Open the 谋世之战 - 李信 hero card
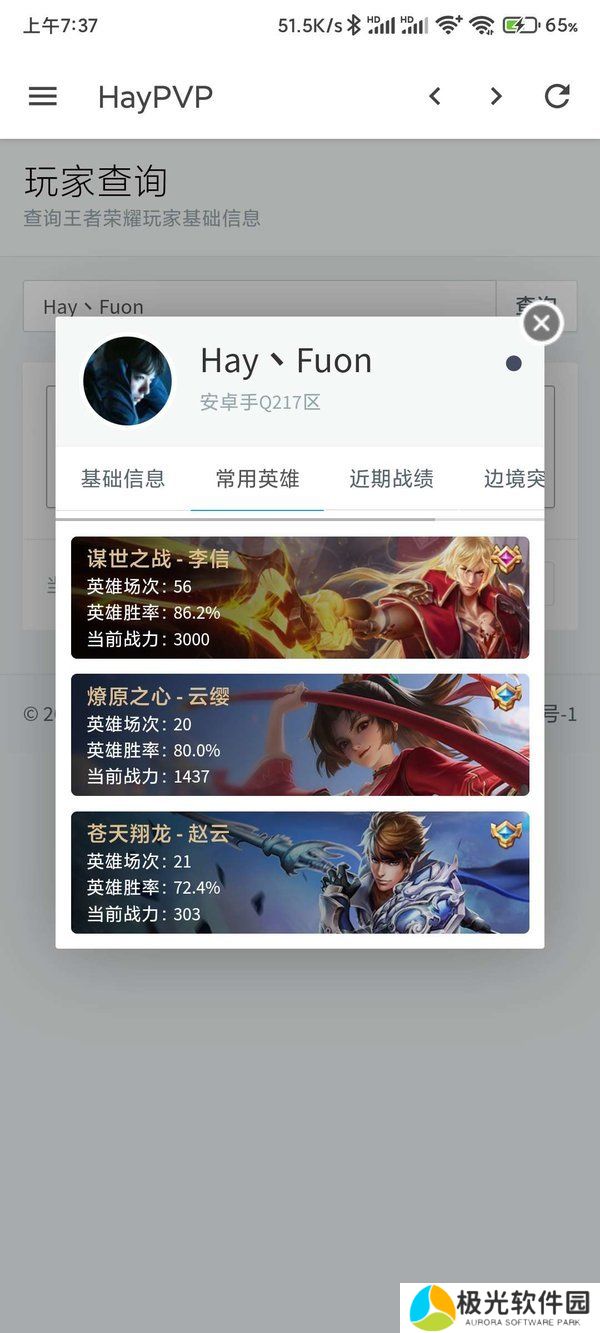Screen dimensions: 600x1333 (x=300, y=598)
